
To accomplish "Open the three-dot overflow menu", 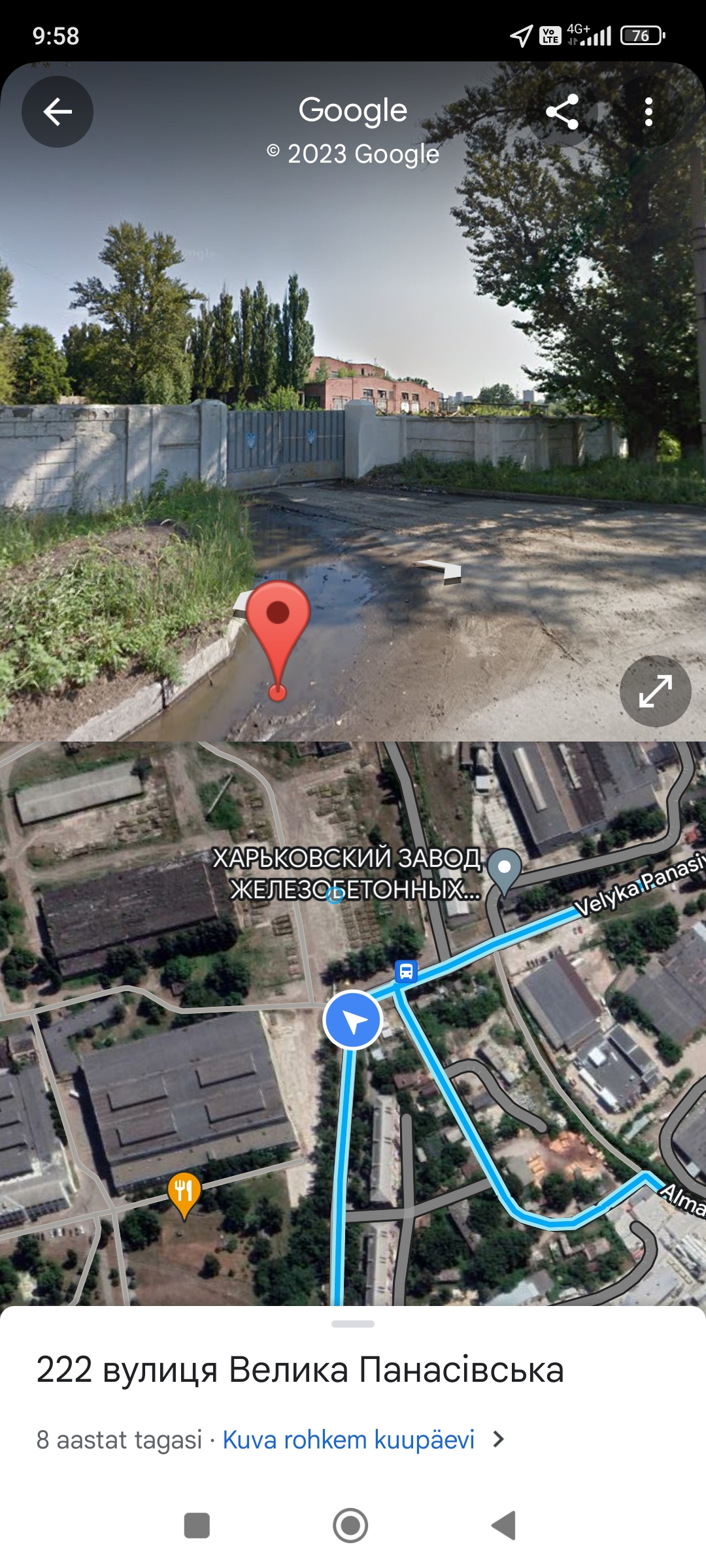I will click(x=648, y=112).
